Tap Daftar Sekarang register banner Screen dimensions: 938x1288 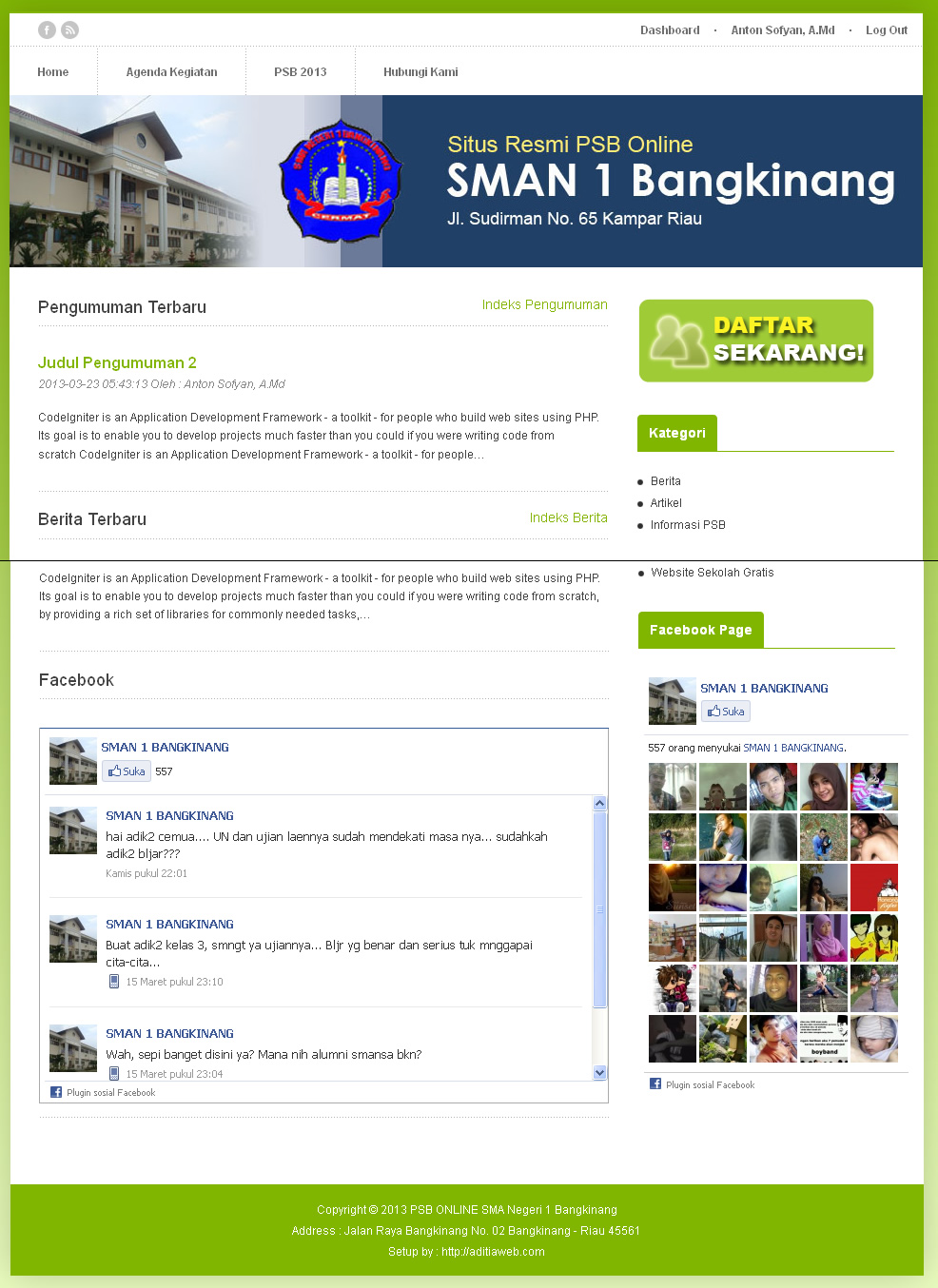click(756, 341)
